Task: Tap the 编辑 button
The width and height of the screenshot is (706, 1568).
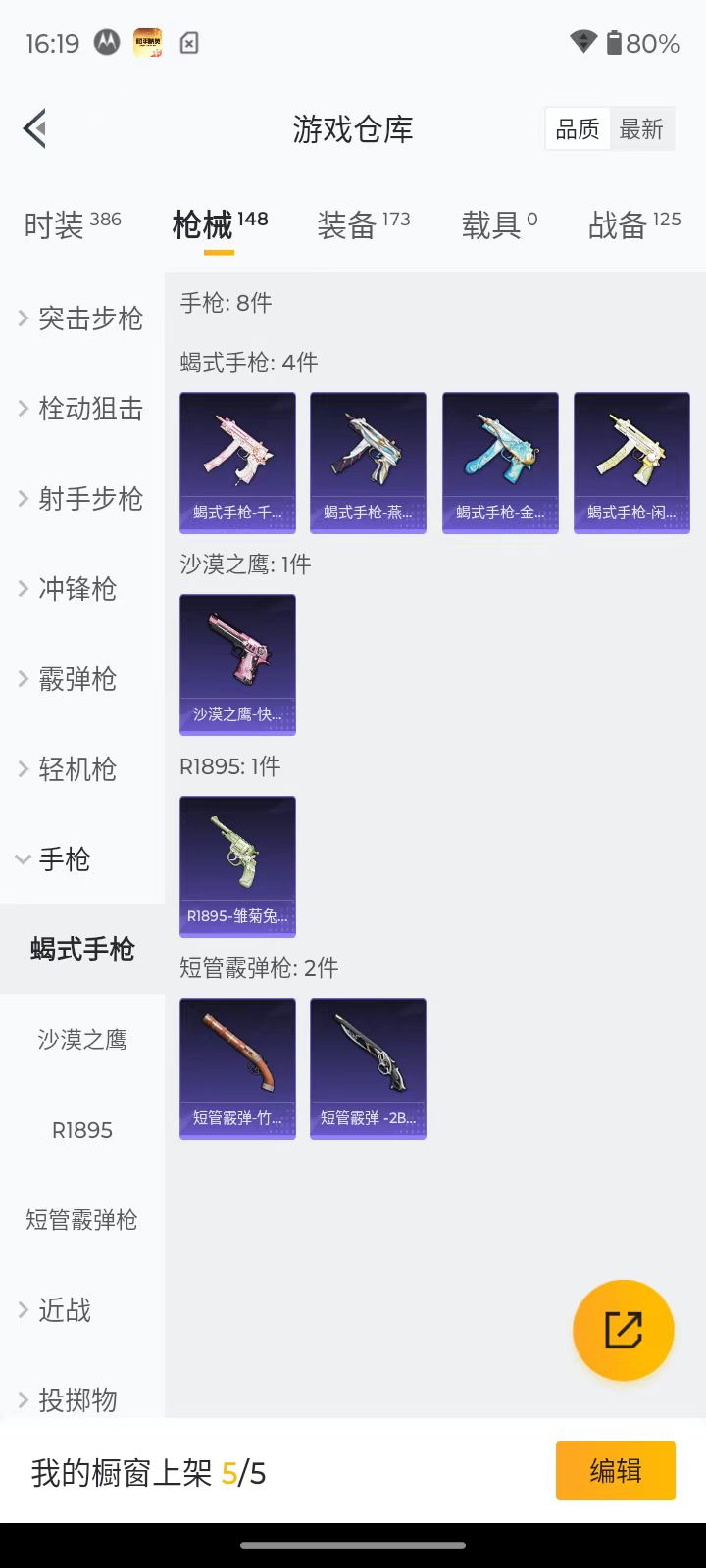Action: (x=615, y=1470)
